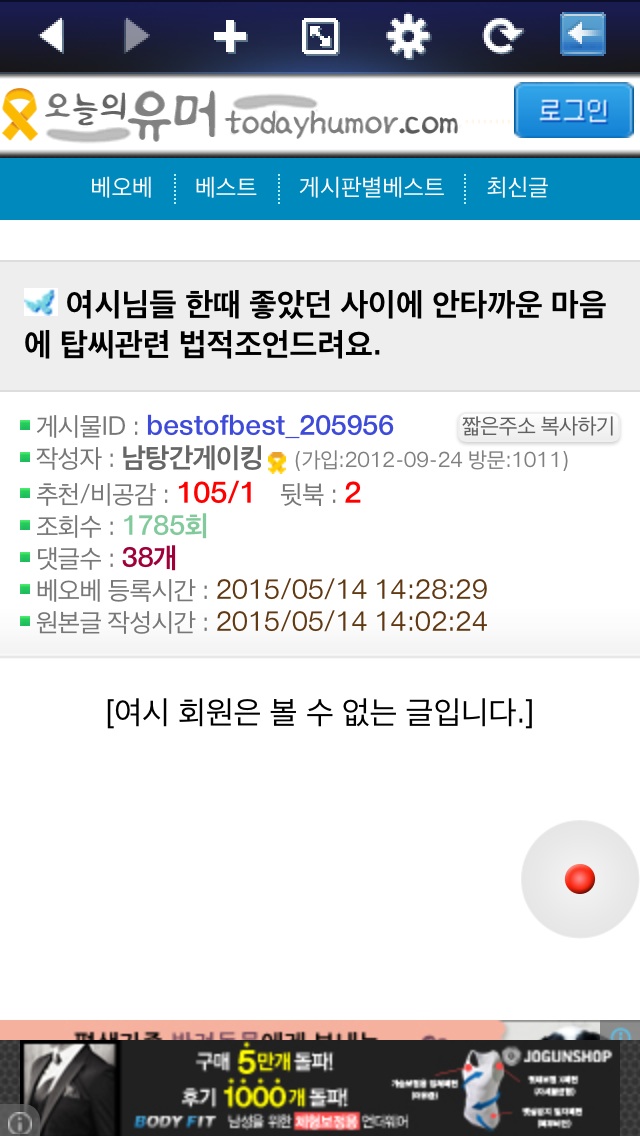640x1136 pixels.
Task: Tap the ad info icon
Action: coord(20,1122)
